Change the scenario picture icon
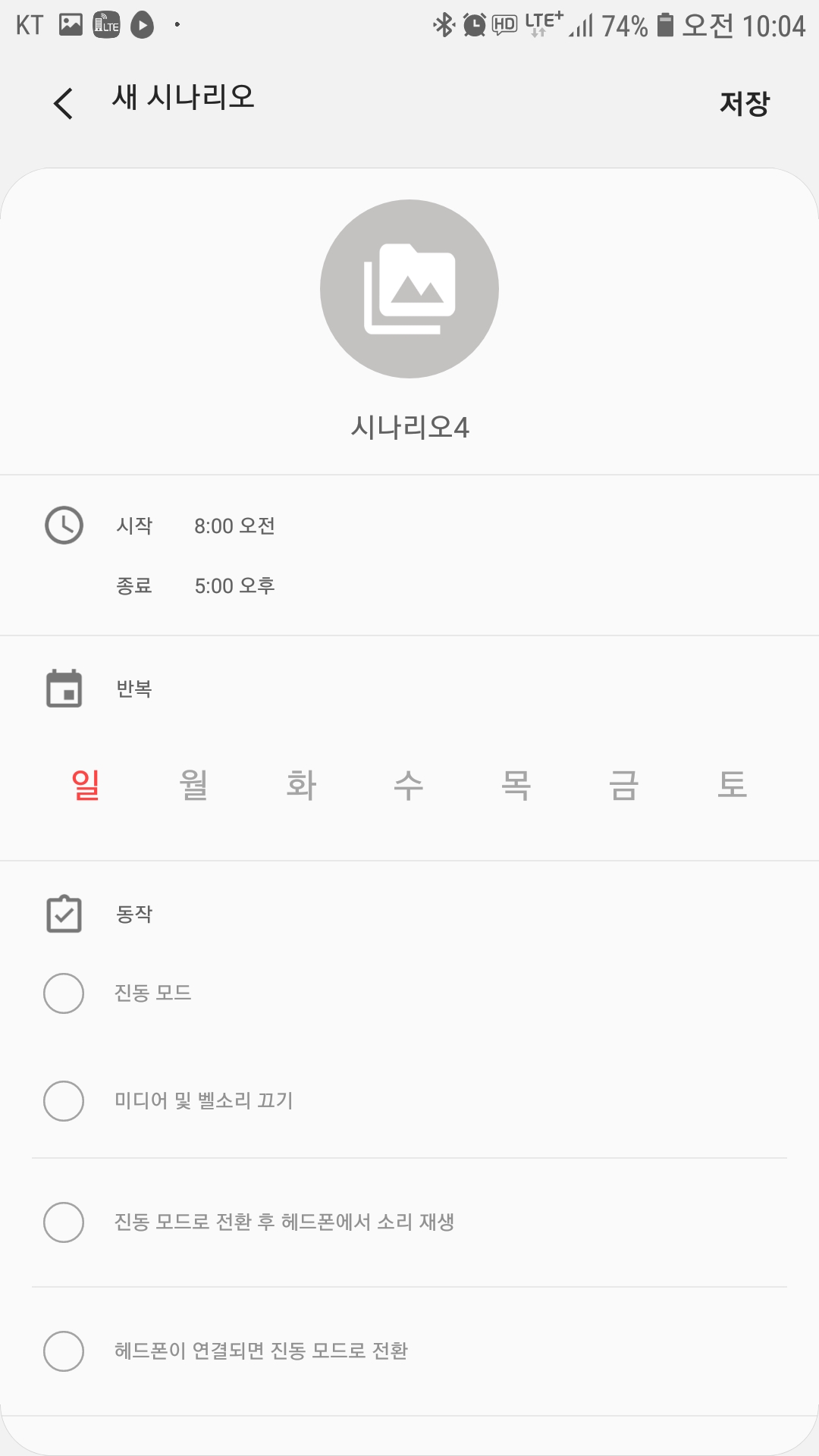 (x=409, y=289)
